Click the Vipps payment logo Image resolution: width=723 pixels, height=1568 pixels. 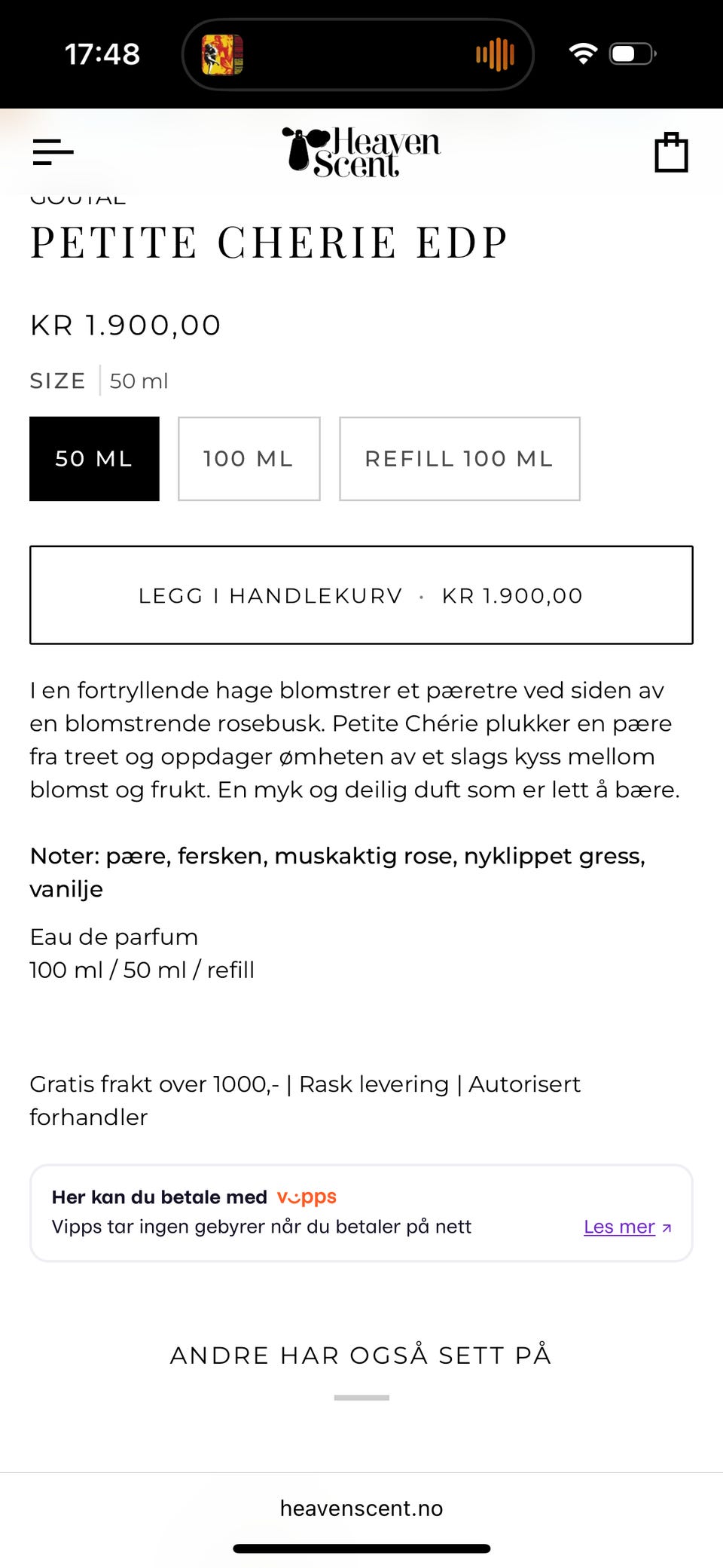pos(306,1197)
